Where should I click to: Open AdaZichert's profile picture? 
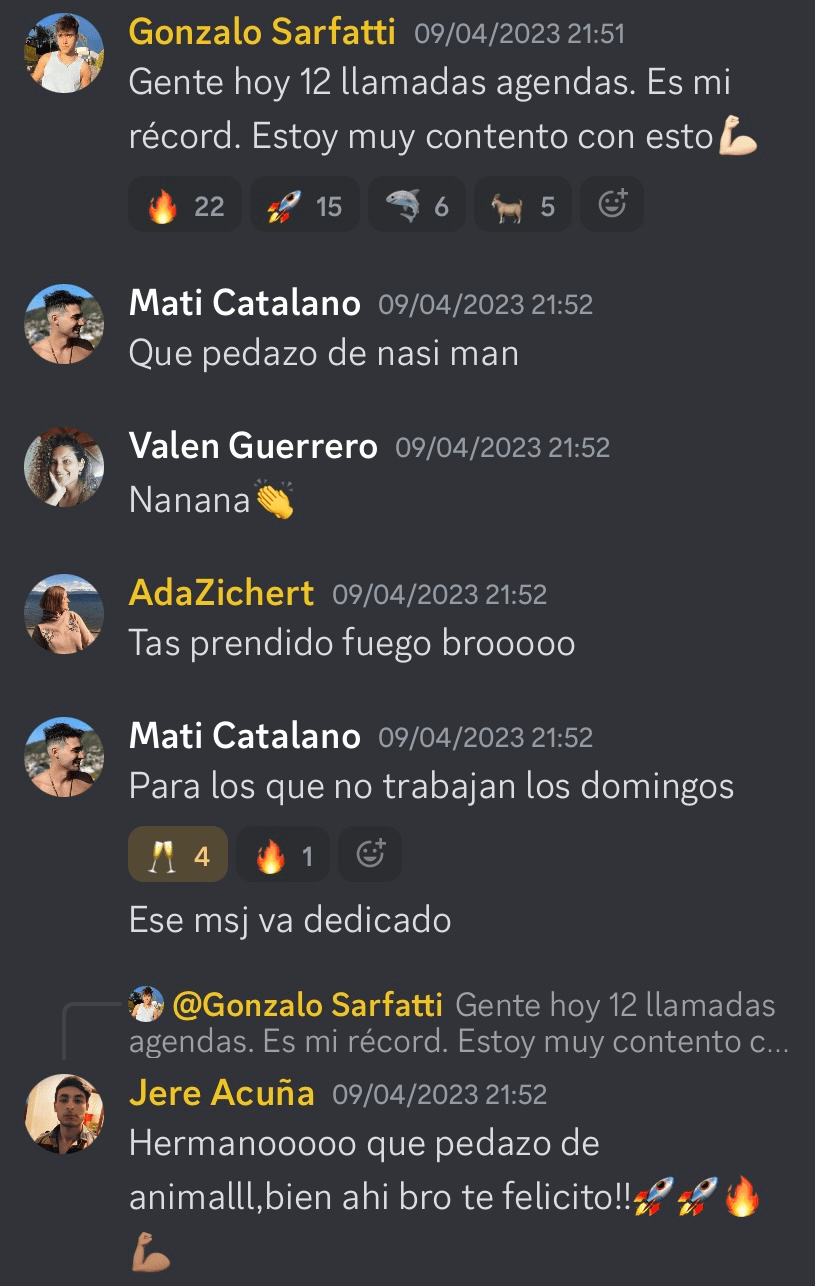pyautogui.click(x=63, y=614)
